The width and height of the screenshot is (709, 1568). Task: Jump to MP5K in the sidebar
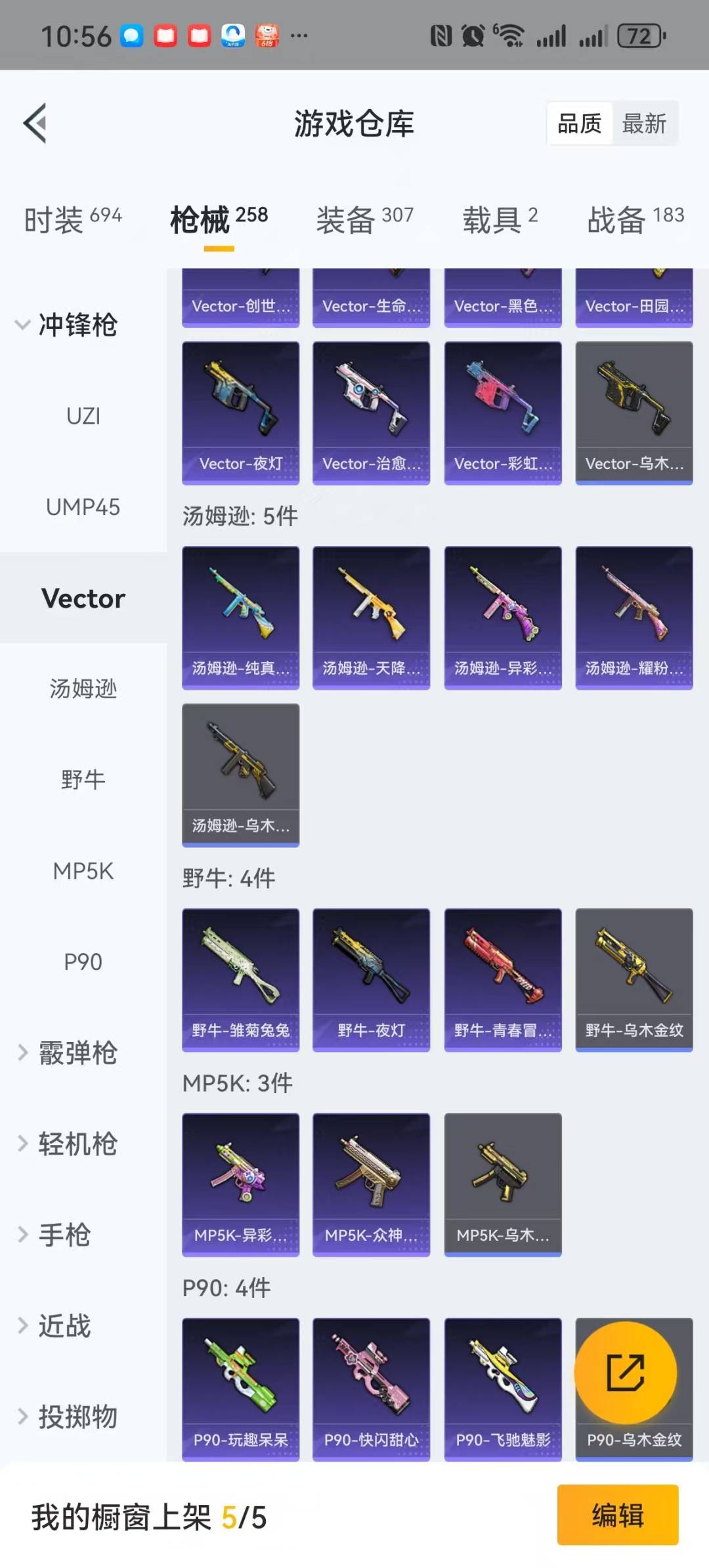coord(83,871)
